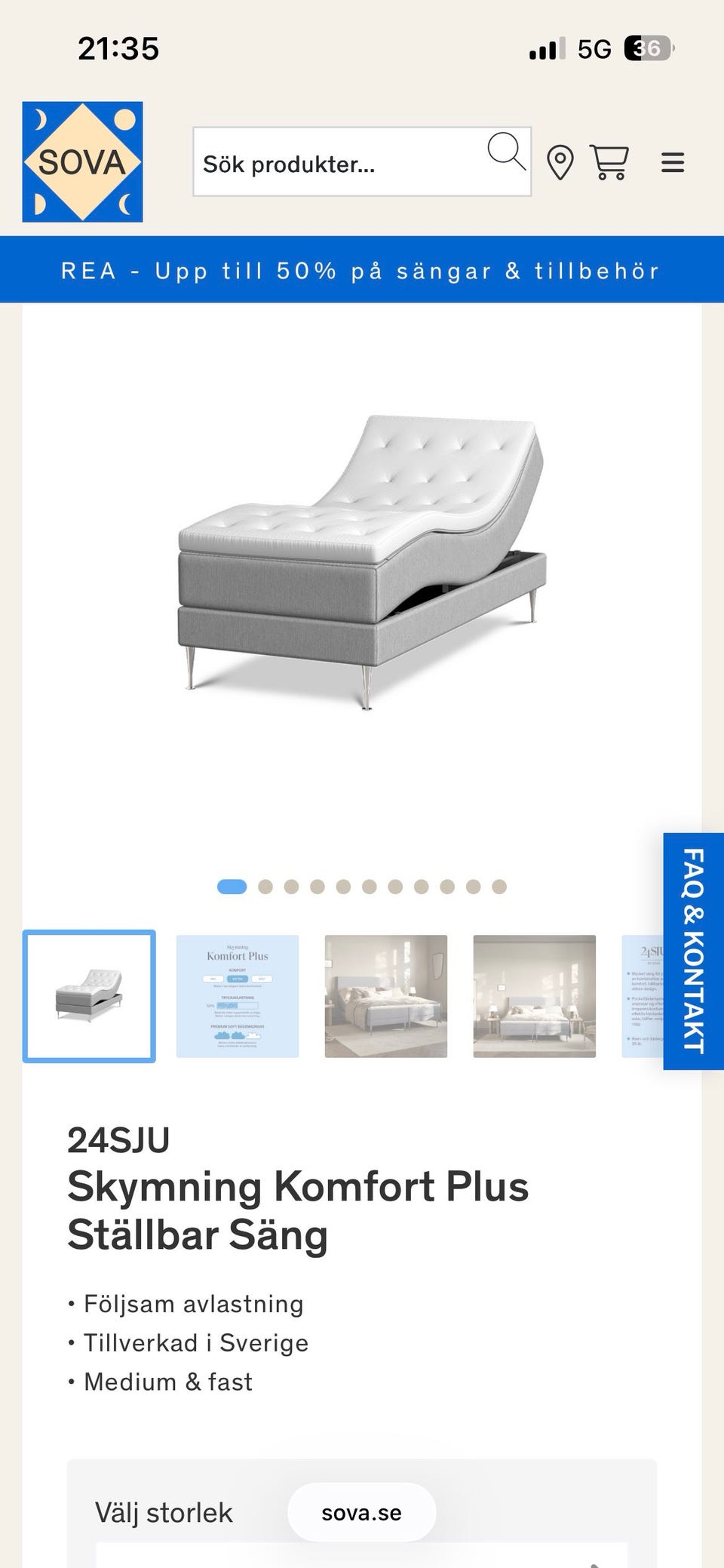Open the FAQ & KONTAKT side tab
Image resolution: width=724 pixels, height=1568 pixels.
(x=694, y=951)
